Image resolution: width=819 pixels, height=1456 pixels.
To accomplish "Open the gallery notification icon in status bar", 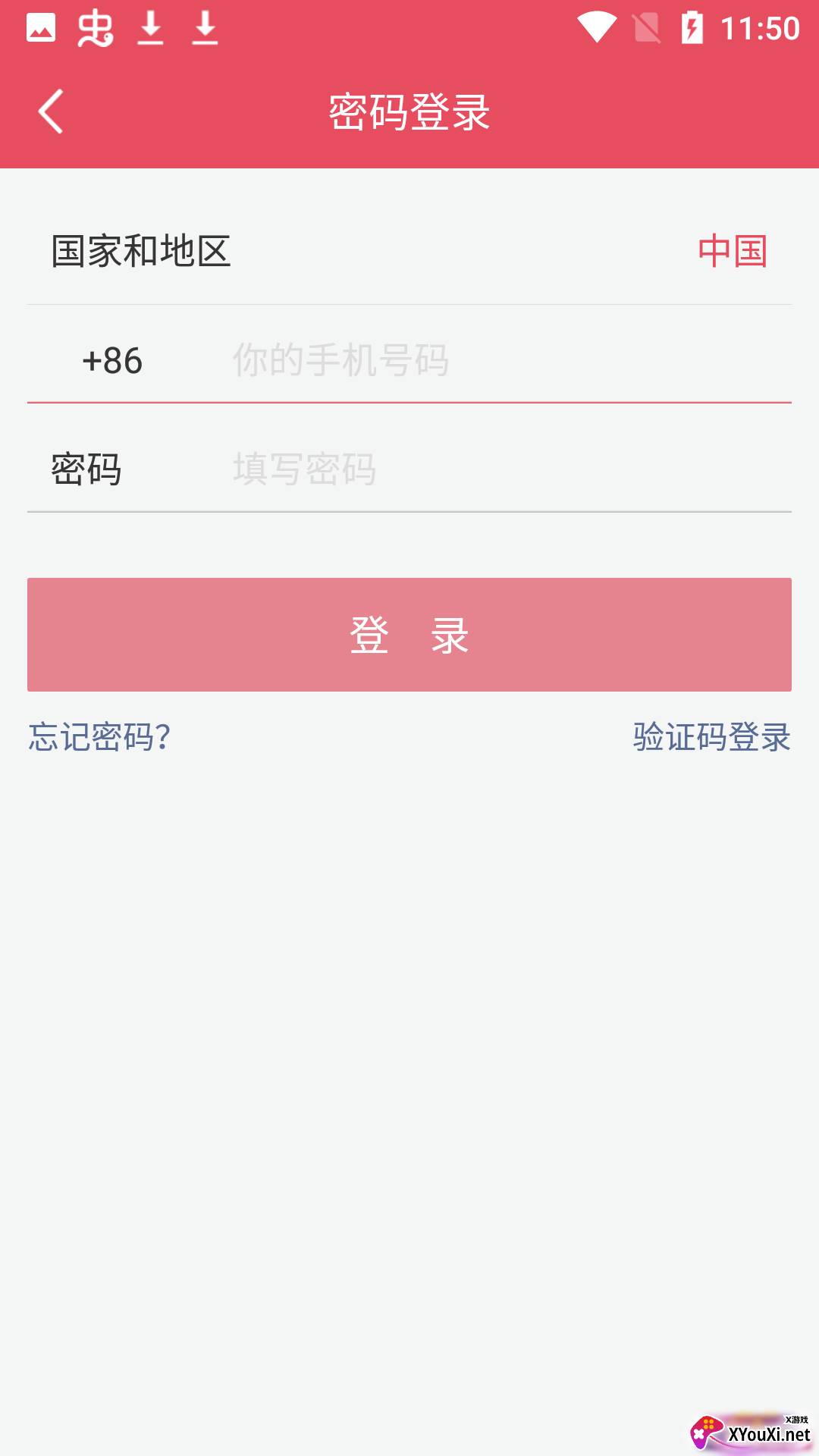I will tap(42, 29).
